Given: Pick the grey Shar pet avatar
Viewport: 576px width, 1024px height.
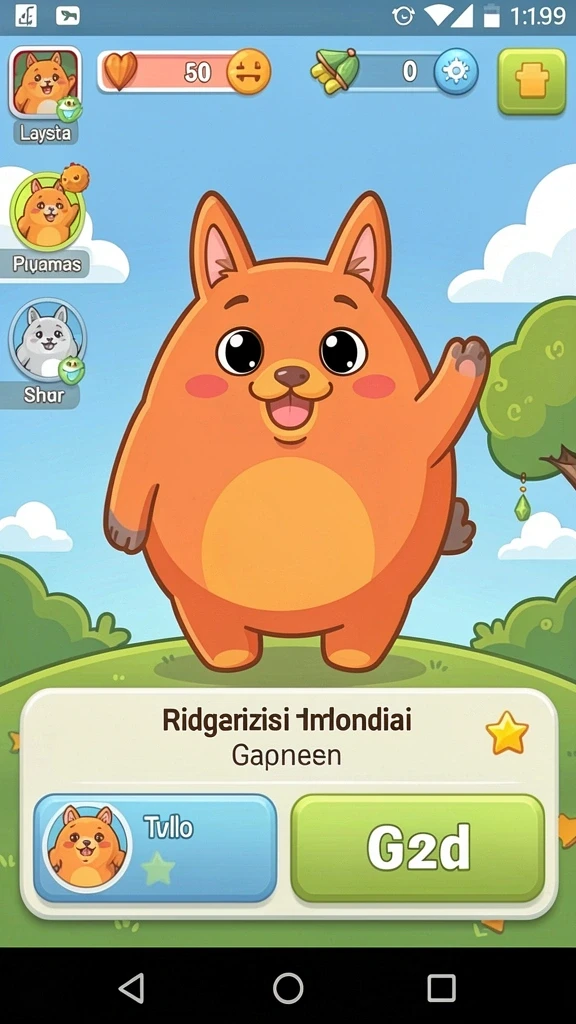Looking at the screenshot, I should click(x=47, y=339).
